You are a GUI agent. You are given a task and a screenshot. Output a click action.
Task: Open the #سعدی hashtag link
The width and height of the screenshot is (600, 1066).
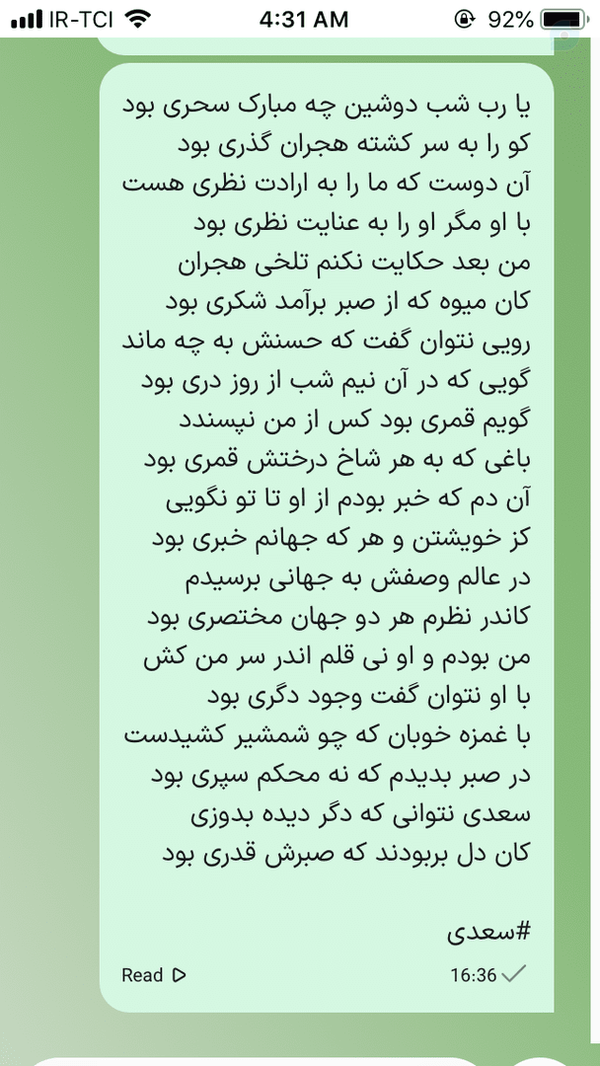pyautogui.click(x=488, y=932)
